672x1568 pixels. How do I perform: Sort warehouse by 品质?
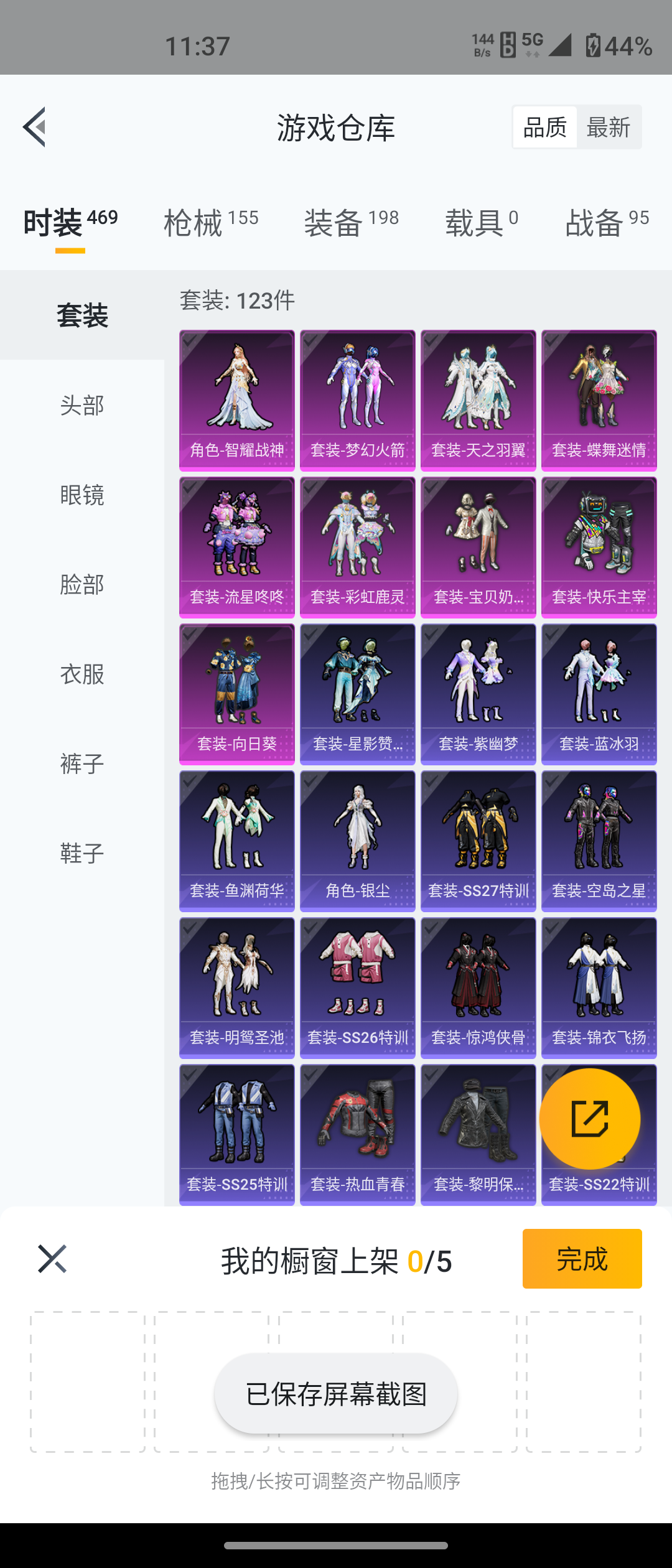pyautogui.click(x=544, y=127)
